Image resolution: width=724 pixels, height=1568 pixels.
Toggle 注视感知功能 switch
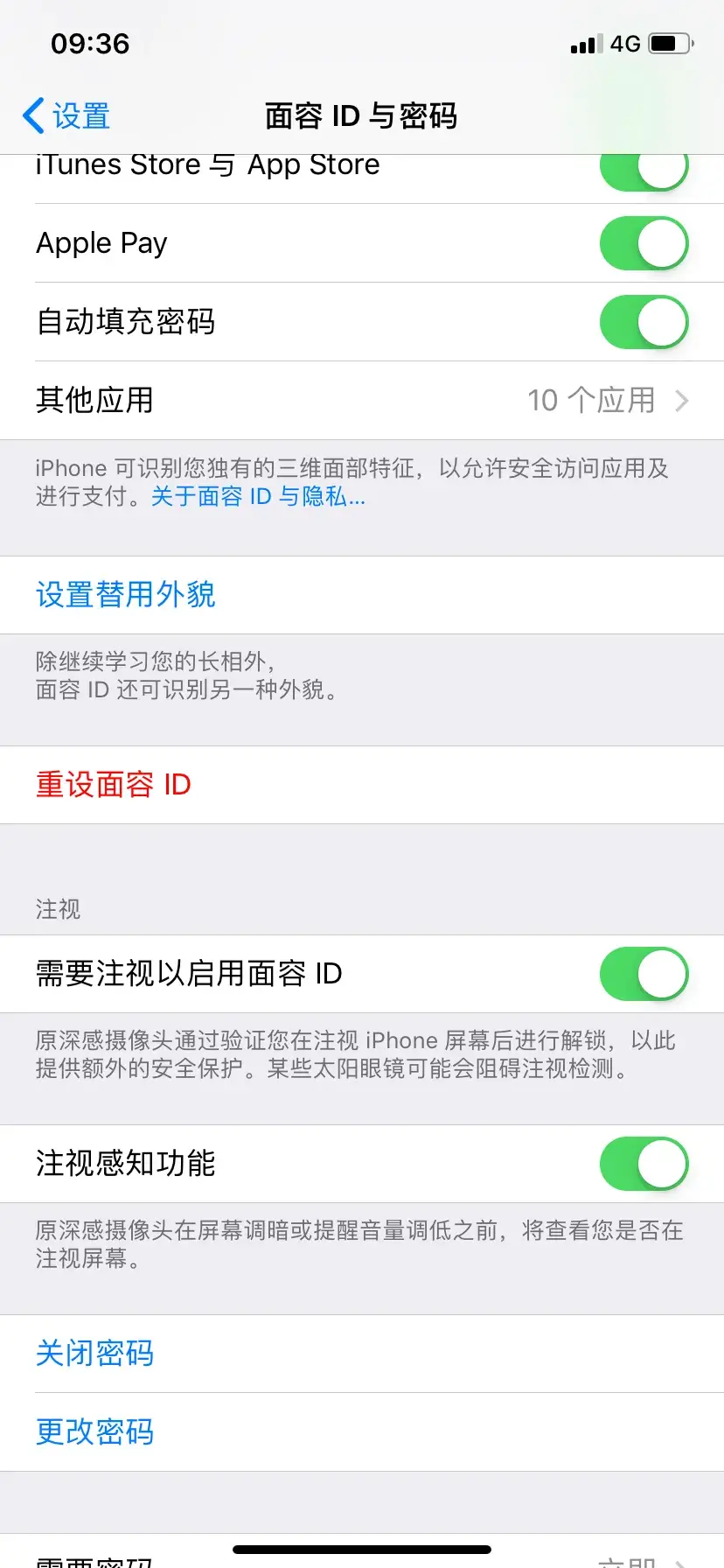pos(644,1164)
